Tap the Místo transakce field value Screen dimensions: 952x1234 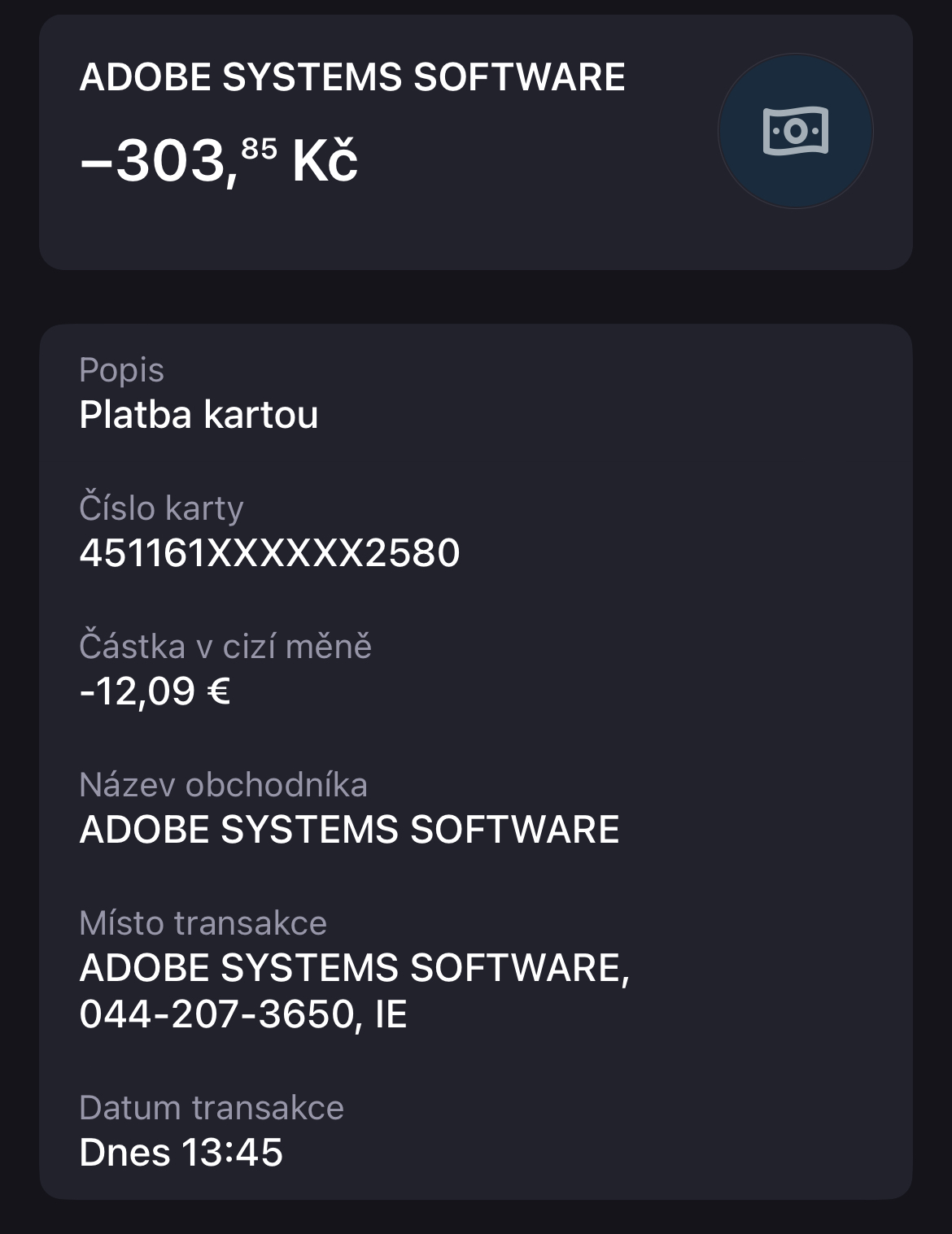[x=354, y=970]
